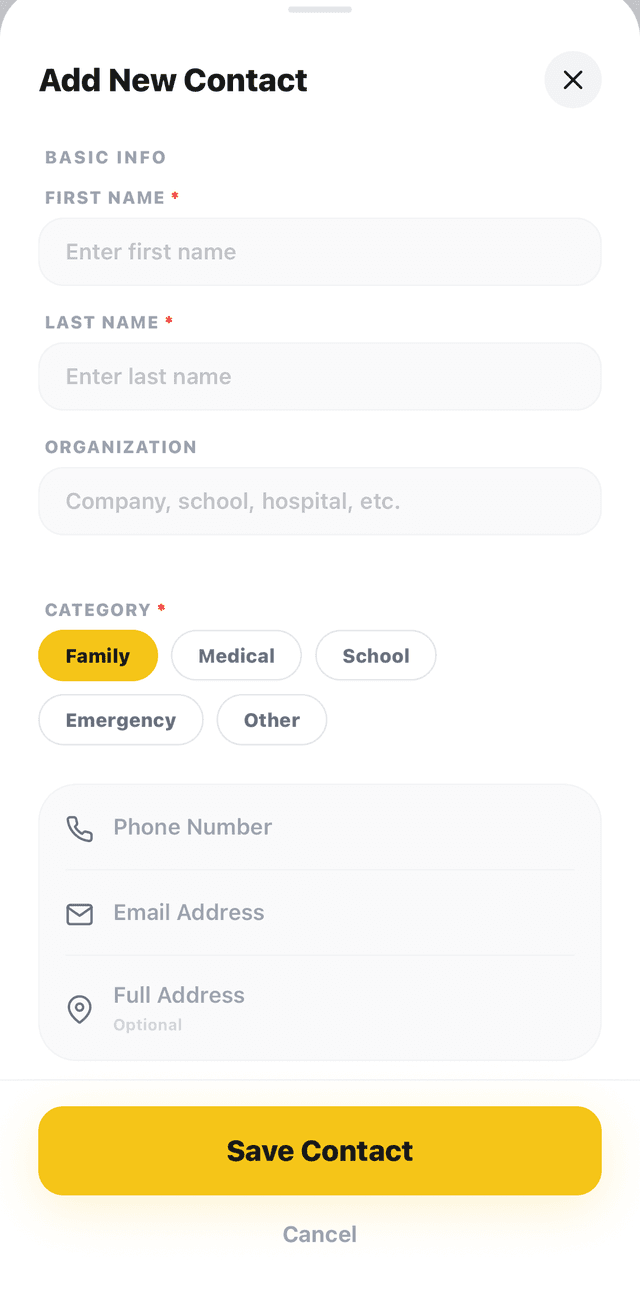The image size is (640, 1302).
Task: Focus the Email Address field
Action: (x=320, y=913)
